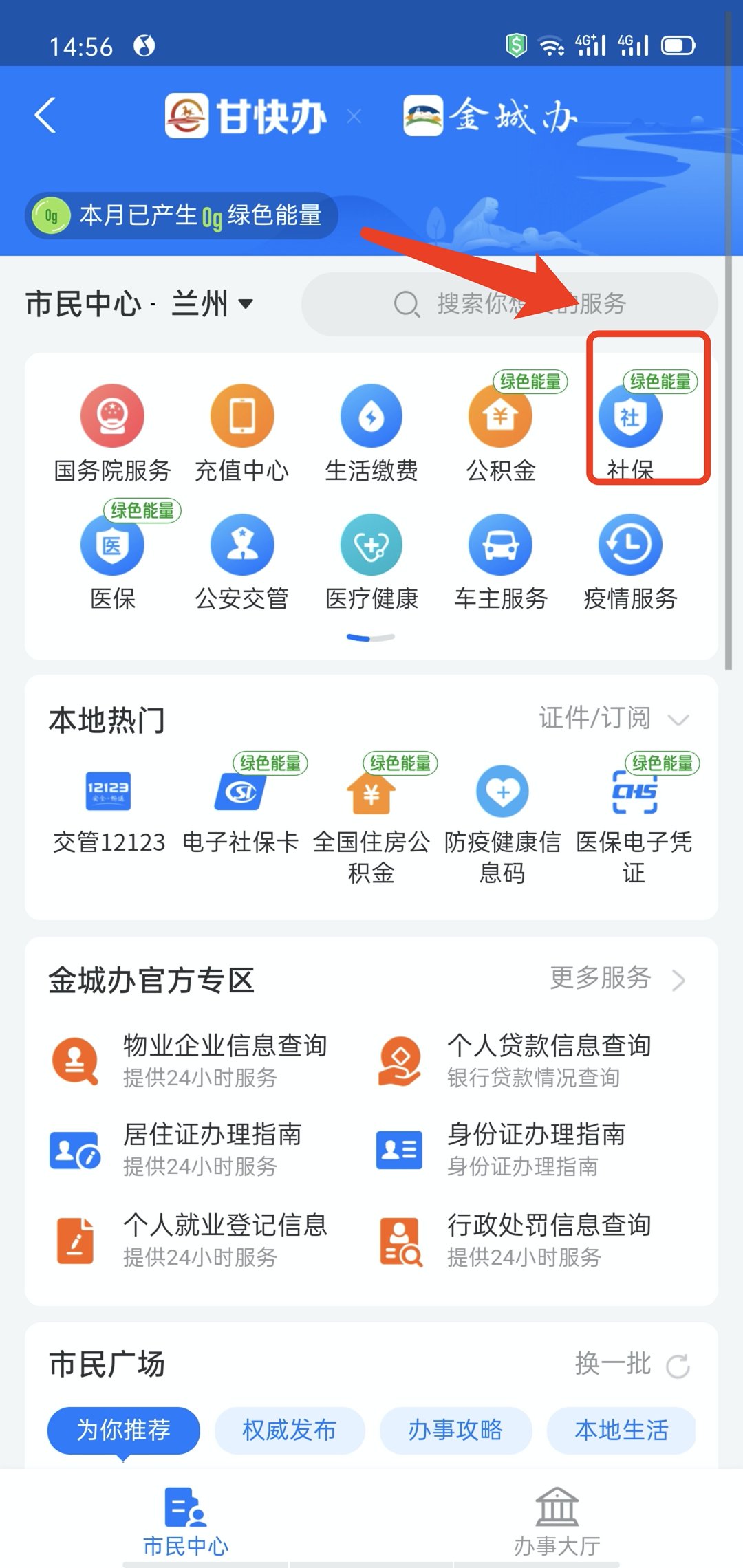View 更多服务 for 金城办官方专区

[x=617, y=979]
